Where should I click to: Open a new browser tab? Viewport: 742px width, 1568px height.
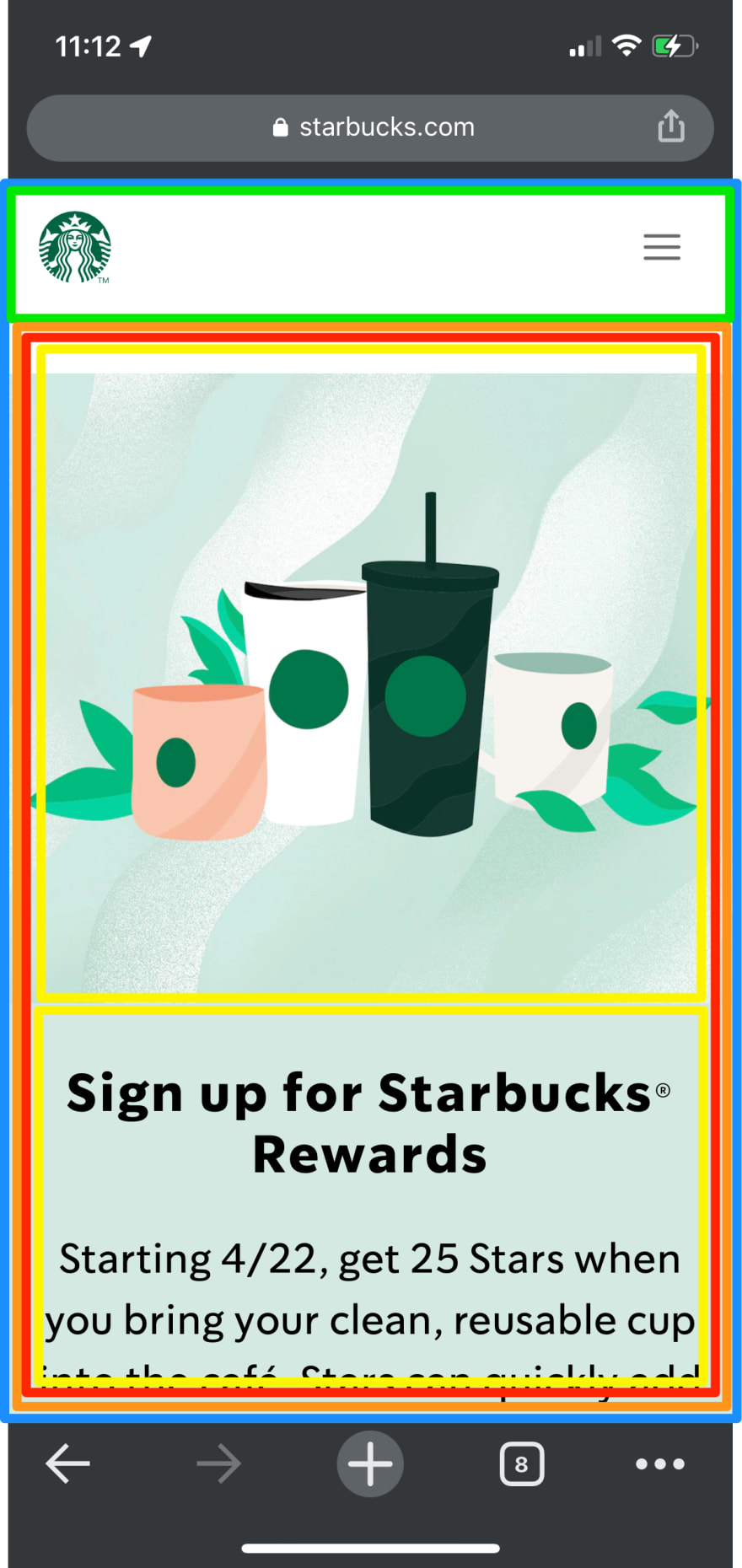[370, 1464]
